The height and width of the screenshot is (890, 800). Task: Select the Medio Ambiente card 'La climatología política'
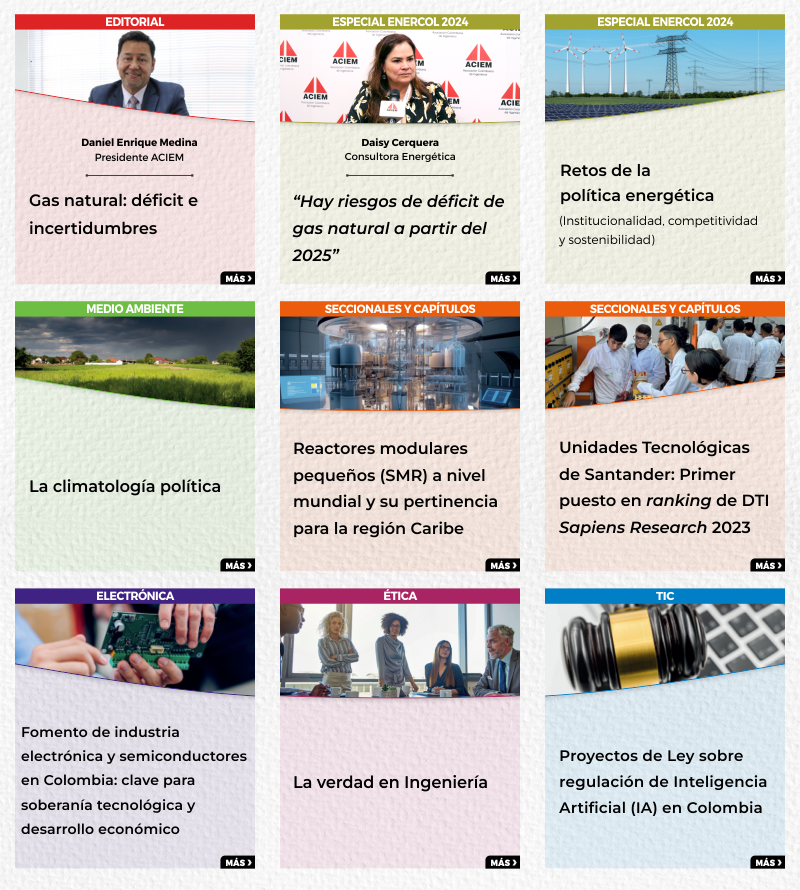[x=125, y=487]
